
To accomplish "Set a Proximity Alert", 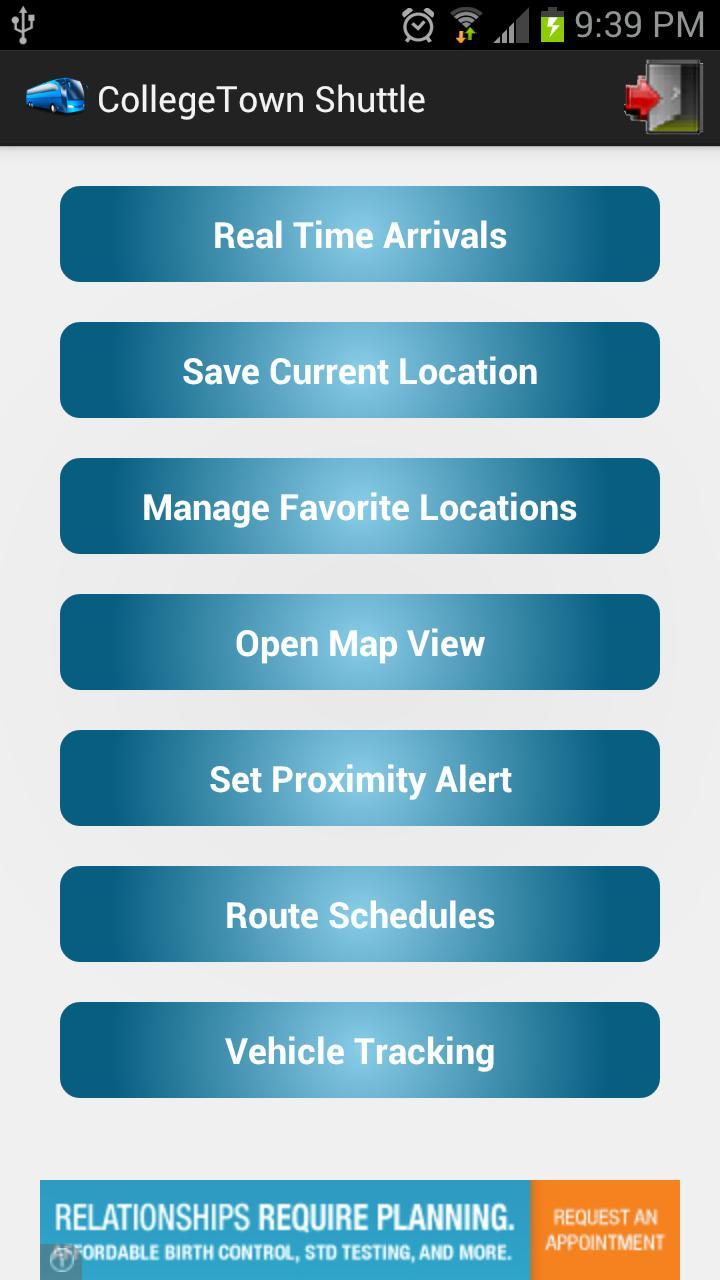I will (x=360, y=778).
